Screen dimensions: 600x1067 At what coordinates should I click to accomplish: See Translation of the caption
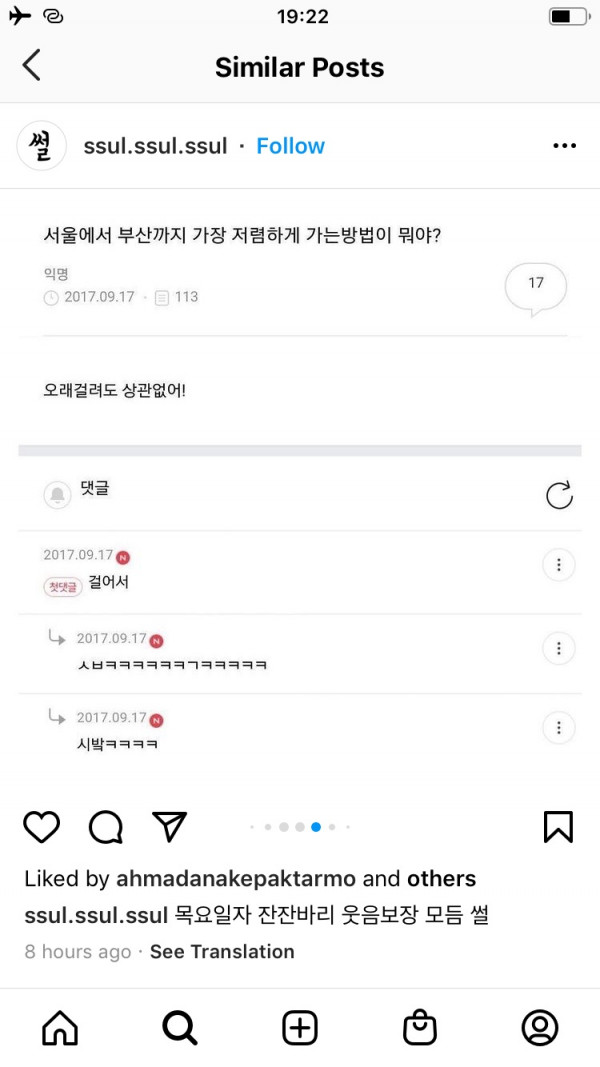[222, 951]
